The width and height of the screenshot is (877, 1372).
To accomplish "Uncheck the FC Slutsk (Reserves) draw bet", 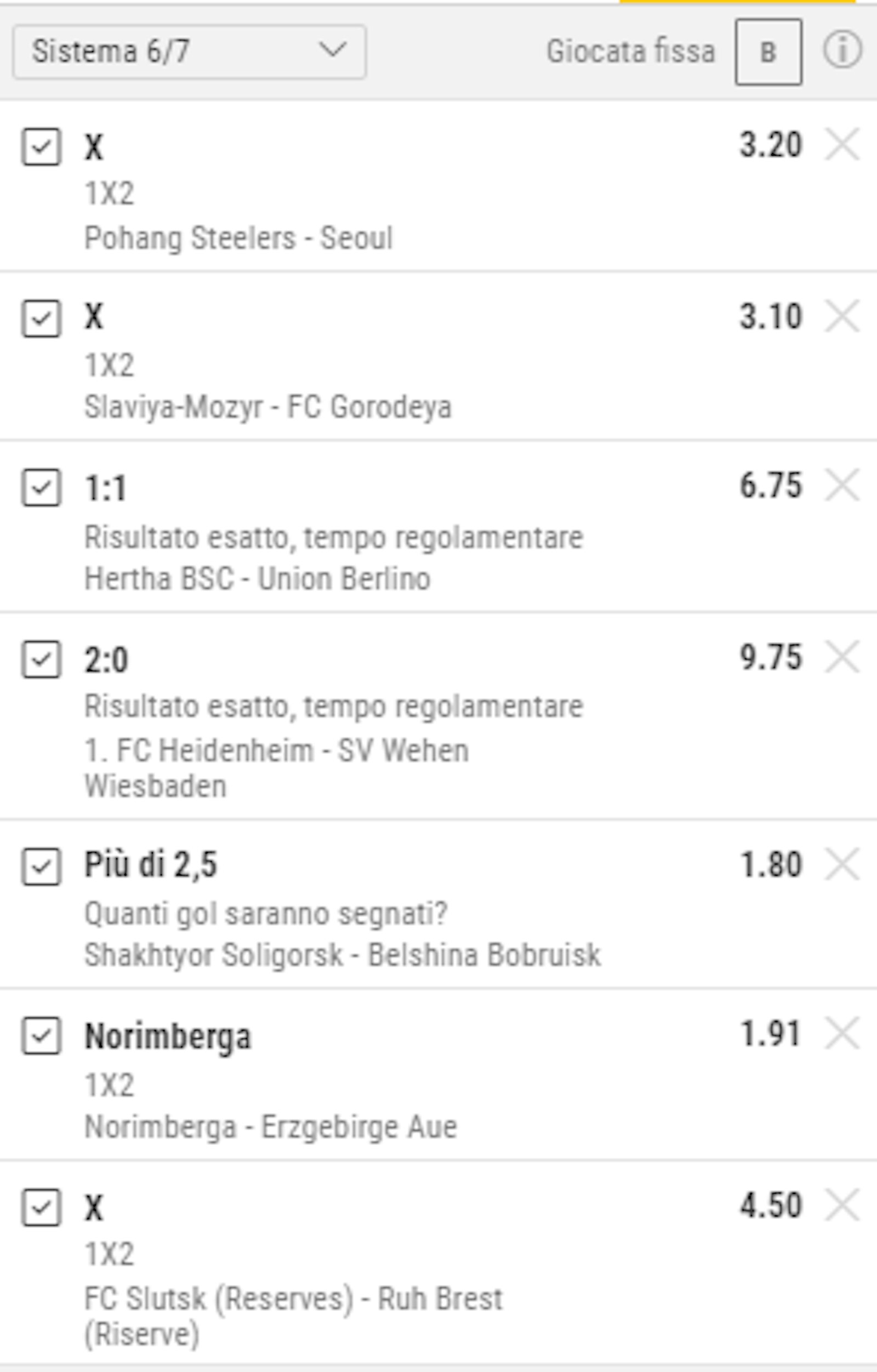I will click(41, 1207).
